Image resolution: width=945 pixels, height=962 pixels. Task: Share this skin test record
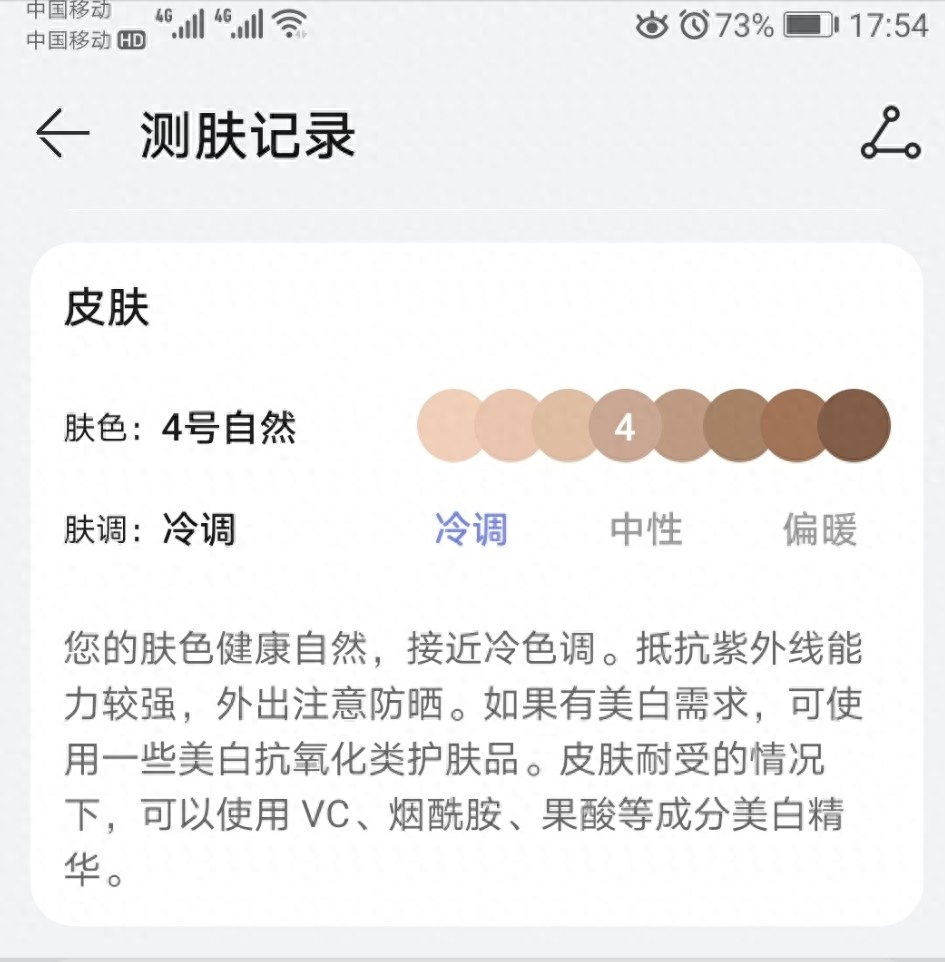[x=889, y=135]
